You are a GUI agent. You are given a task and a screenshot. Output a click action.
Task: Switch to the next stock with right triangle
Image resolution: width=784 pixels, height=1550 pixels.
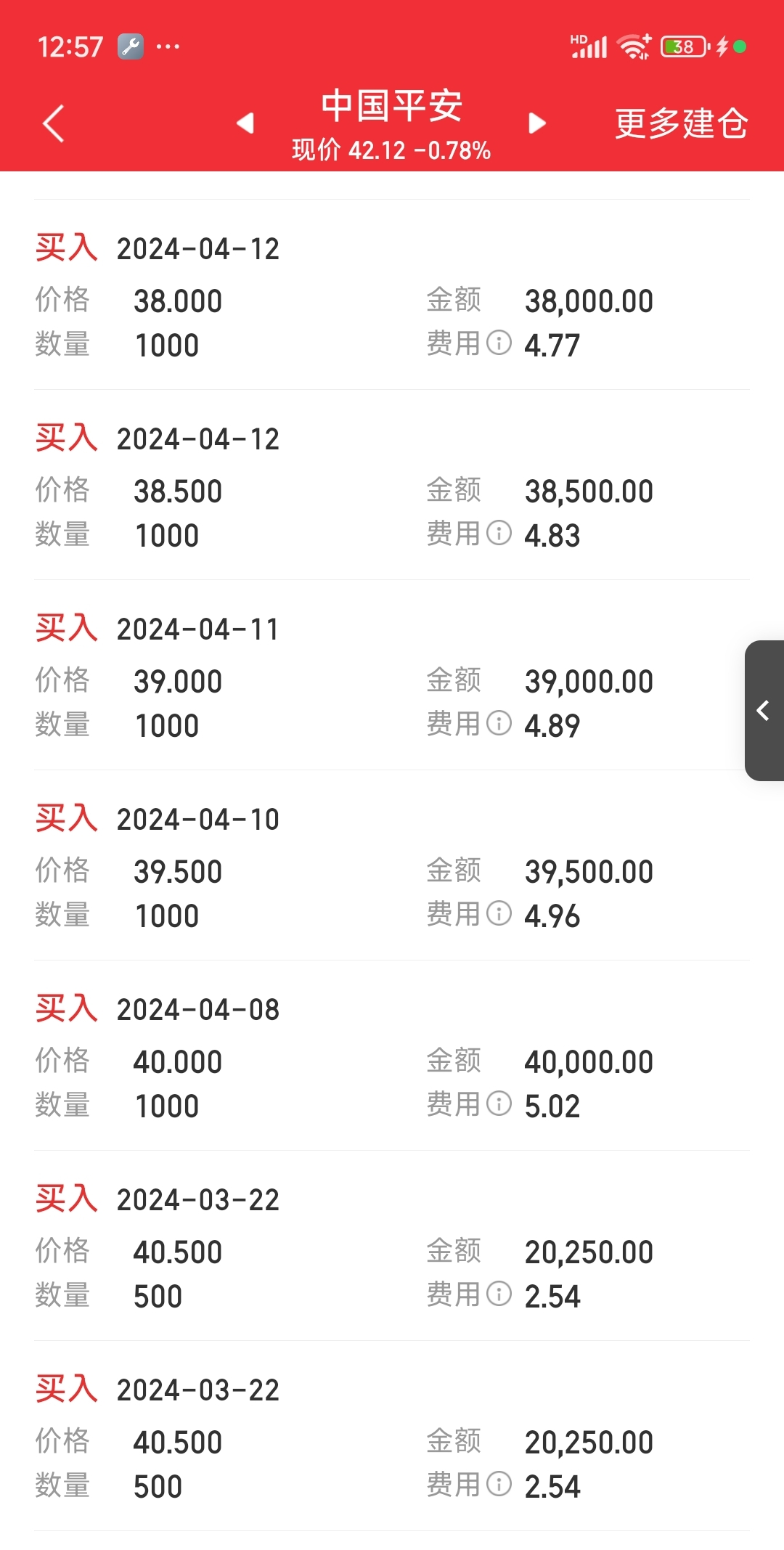click(537, 123)
